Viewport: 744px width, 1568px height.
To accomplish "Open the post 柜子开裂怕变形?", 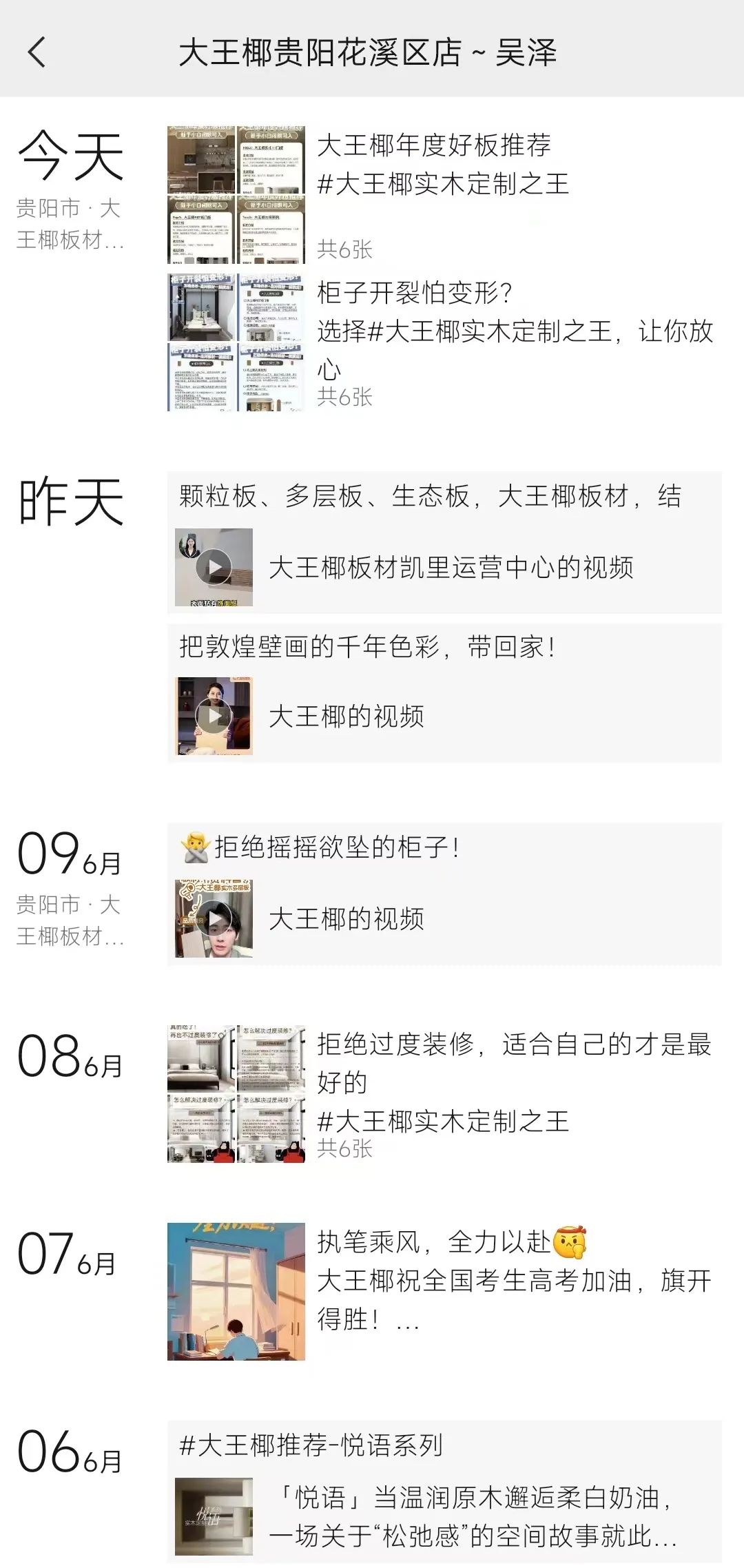I will tap(444, 342).
